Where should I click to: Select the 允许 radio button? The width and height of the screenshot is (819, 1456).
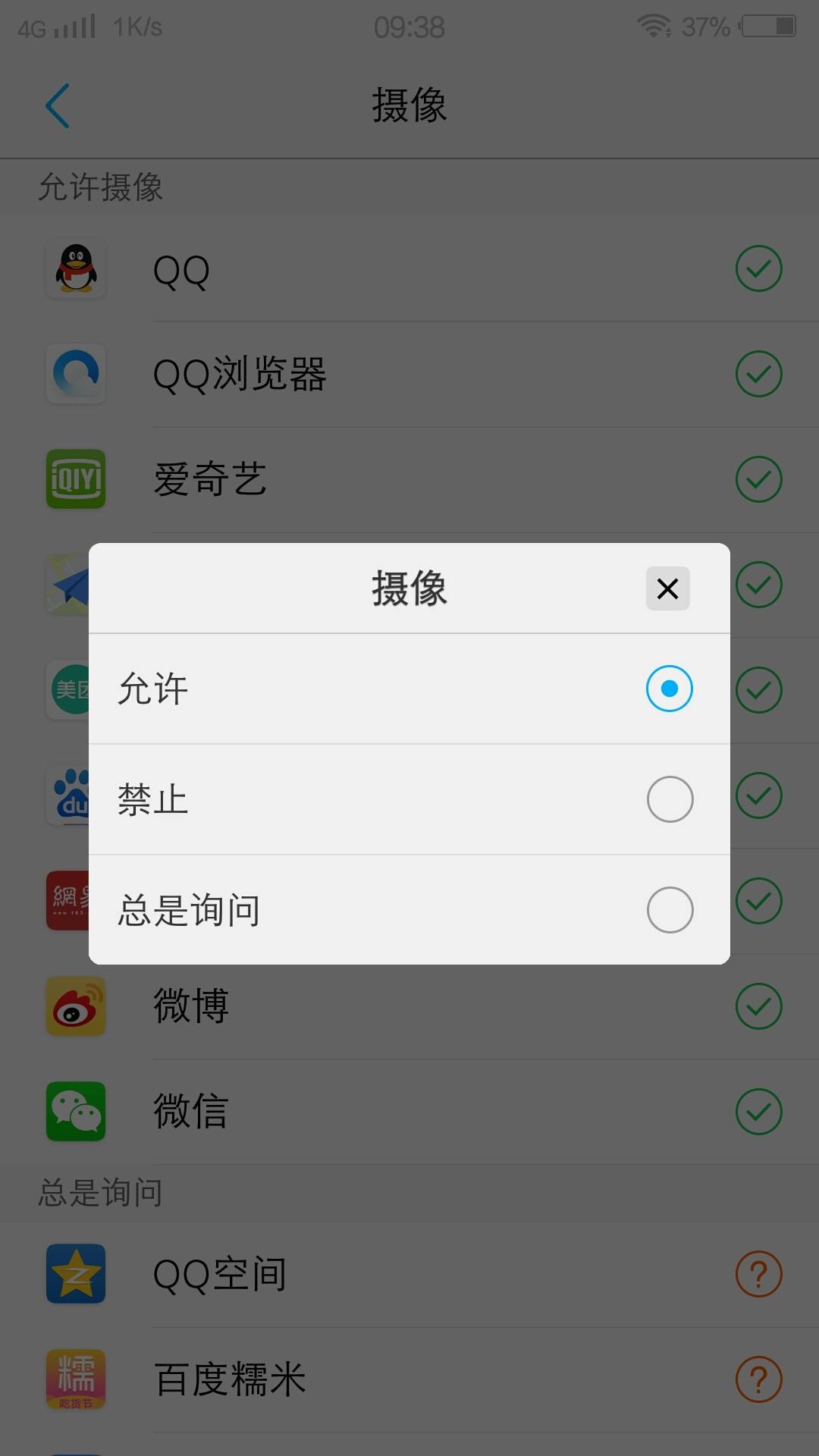pos(668,689)
